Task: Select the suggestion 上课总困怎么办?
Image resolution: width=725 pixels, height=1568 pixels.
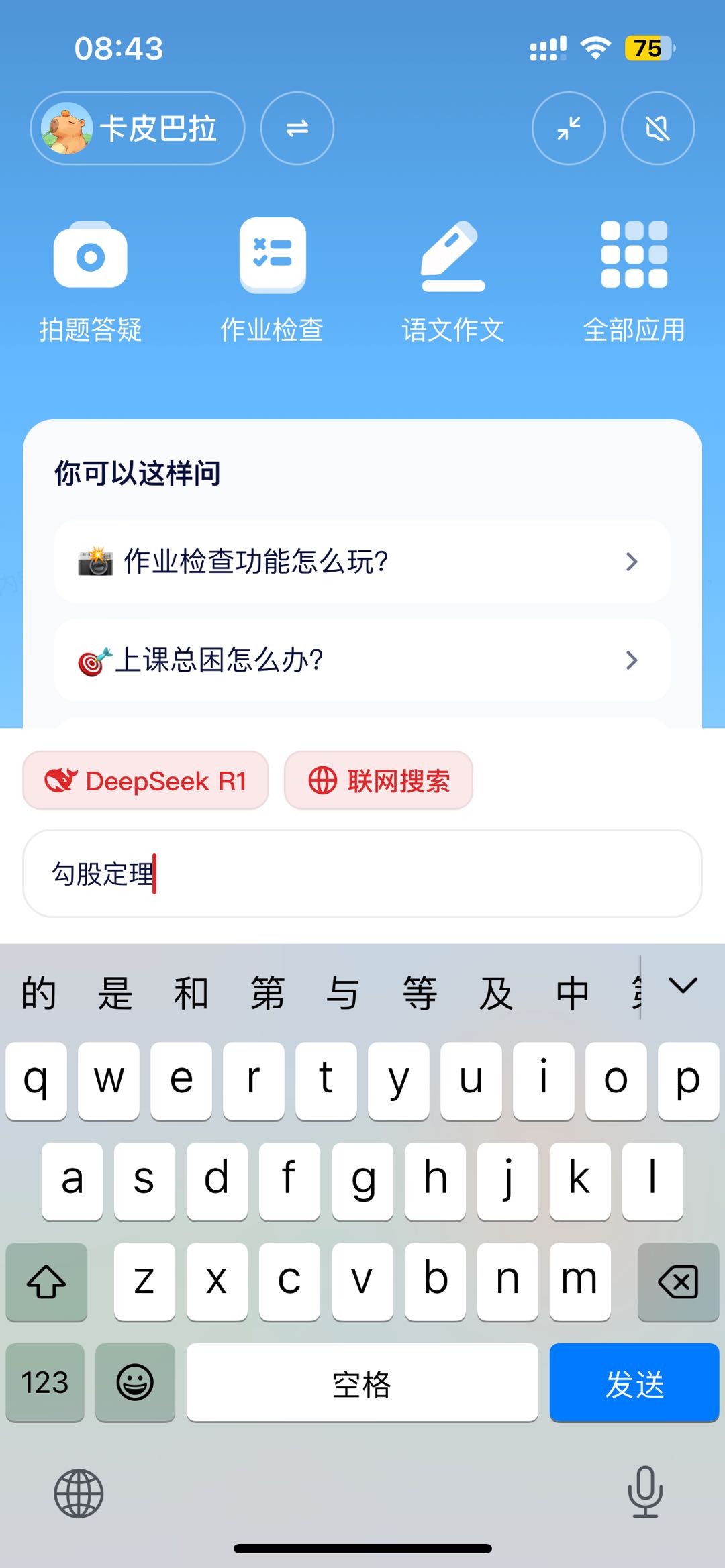Action: [x=362, y=660]
